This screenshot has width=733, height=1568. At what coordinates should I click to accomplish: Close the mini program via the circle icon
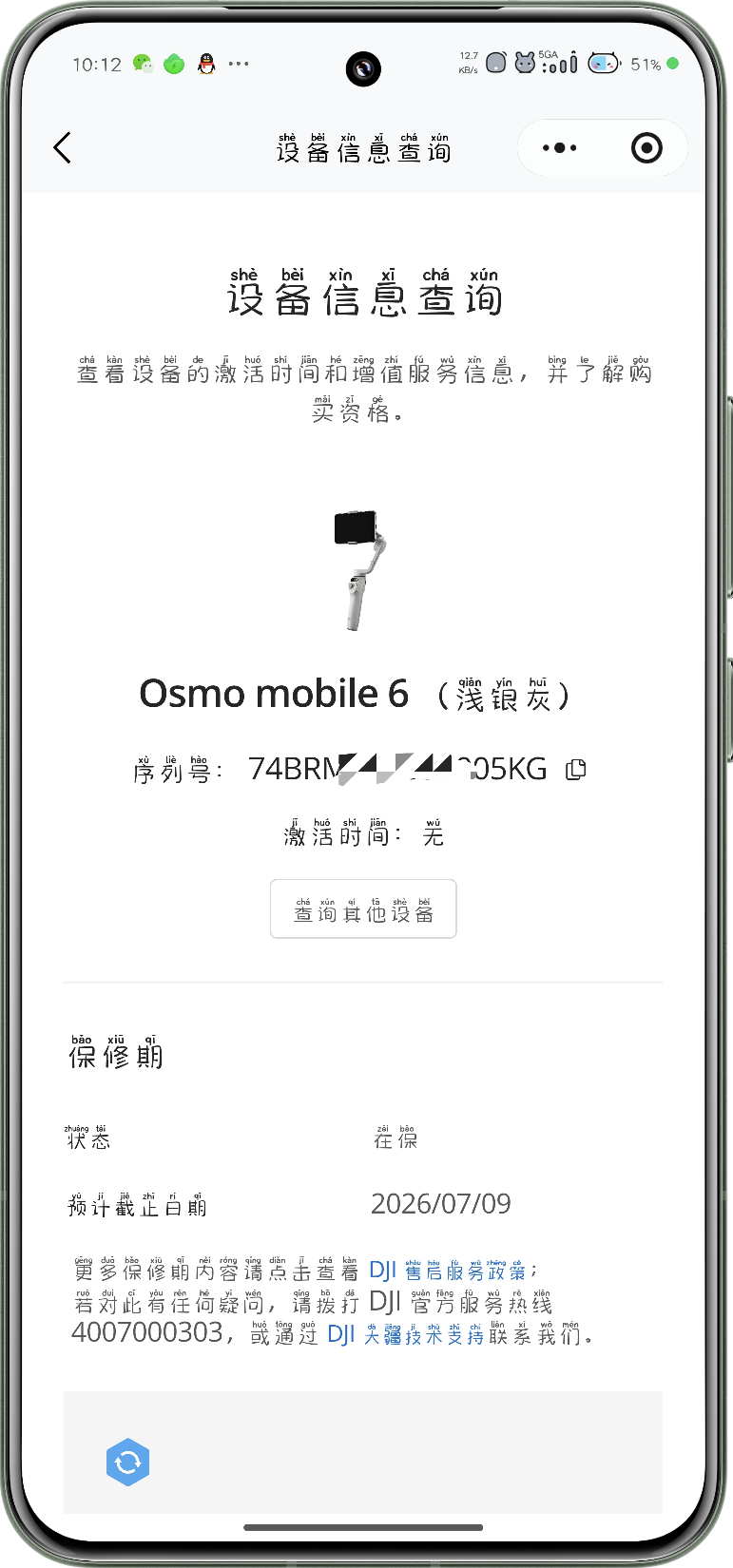646,148
